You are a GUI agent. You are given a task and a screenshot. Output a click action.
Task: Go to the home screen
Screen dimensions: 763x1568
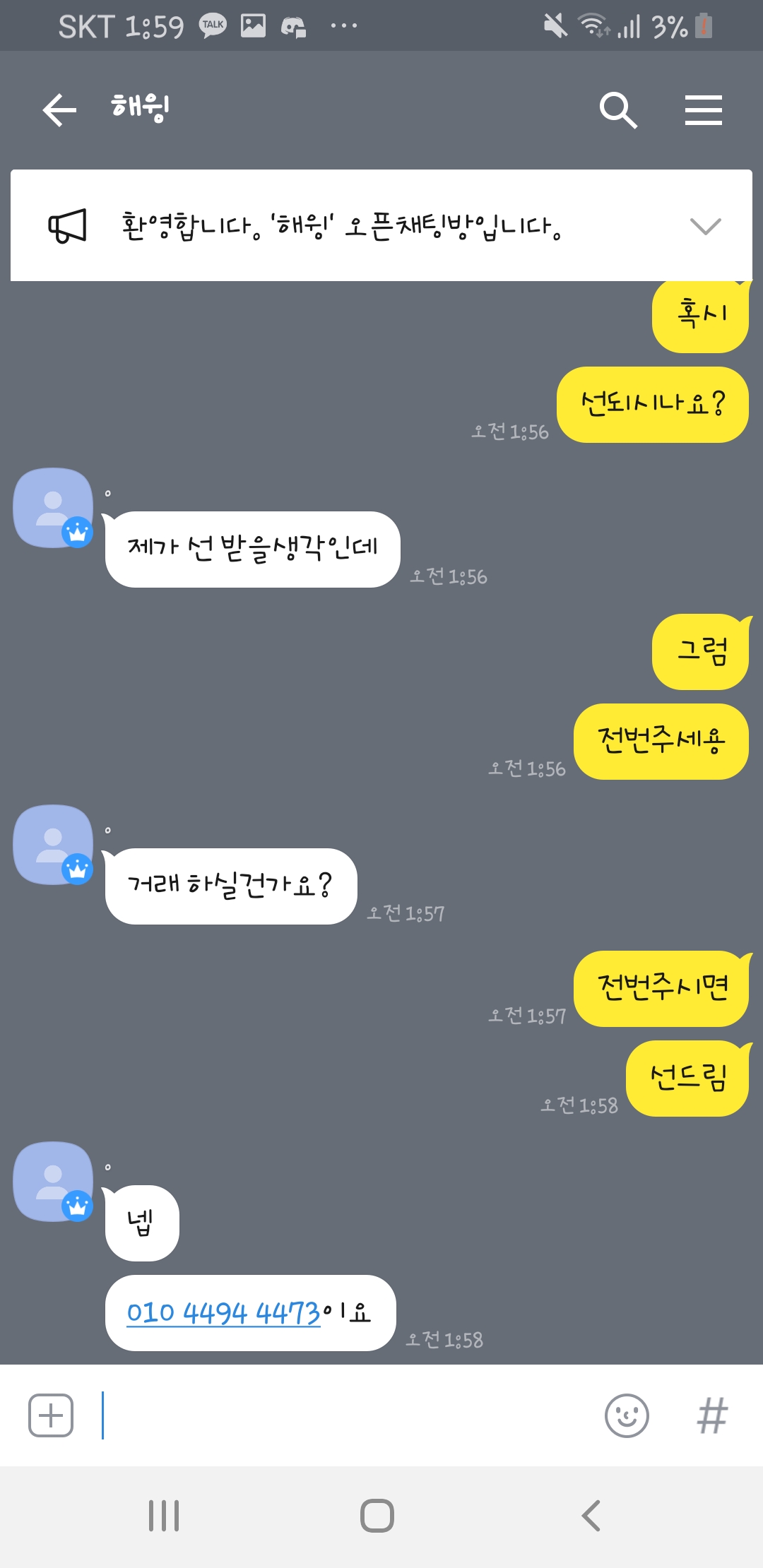(377, 1516)
